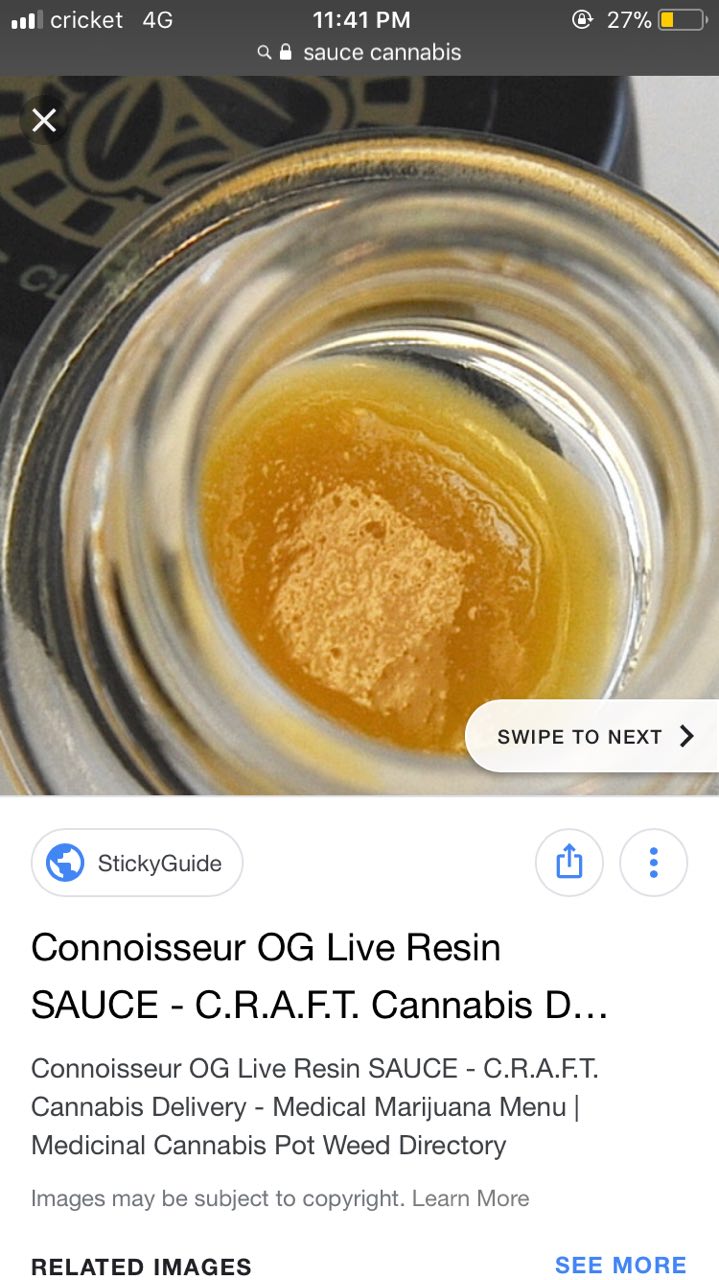Close the image viewer with the X
The height and width of the screenshot is (1280, 719).
tap(44, 121)
